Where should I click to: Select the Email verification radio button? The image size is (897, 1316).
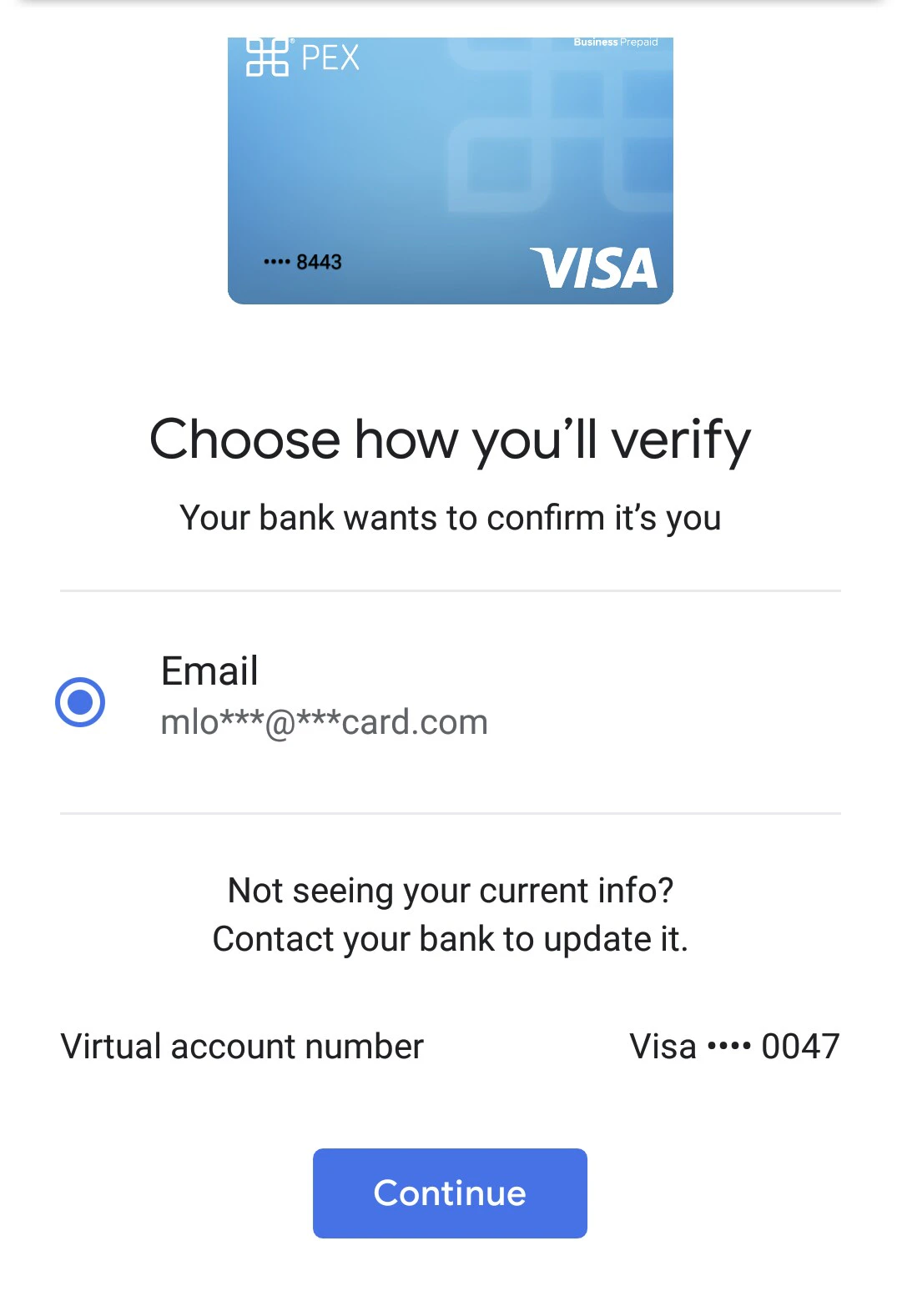point(80,701)
